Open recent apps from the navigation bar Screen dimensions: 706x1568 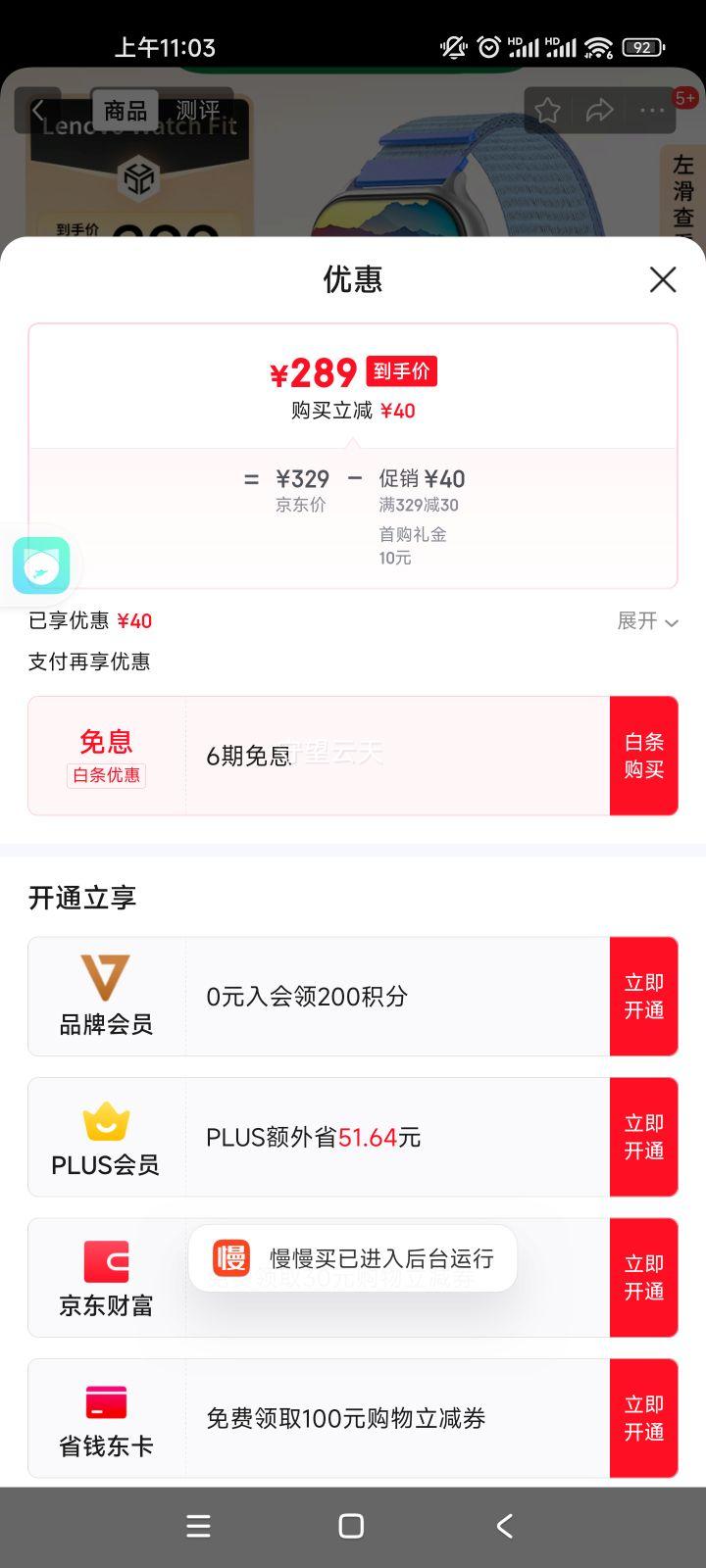click(198, 1526)
